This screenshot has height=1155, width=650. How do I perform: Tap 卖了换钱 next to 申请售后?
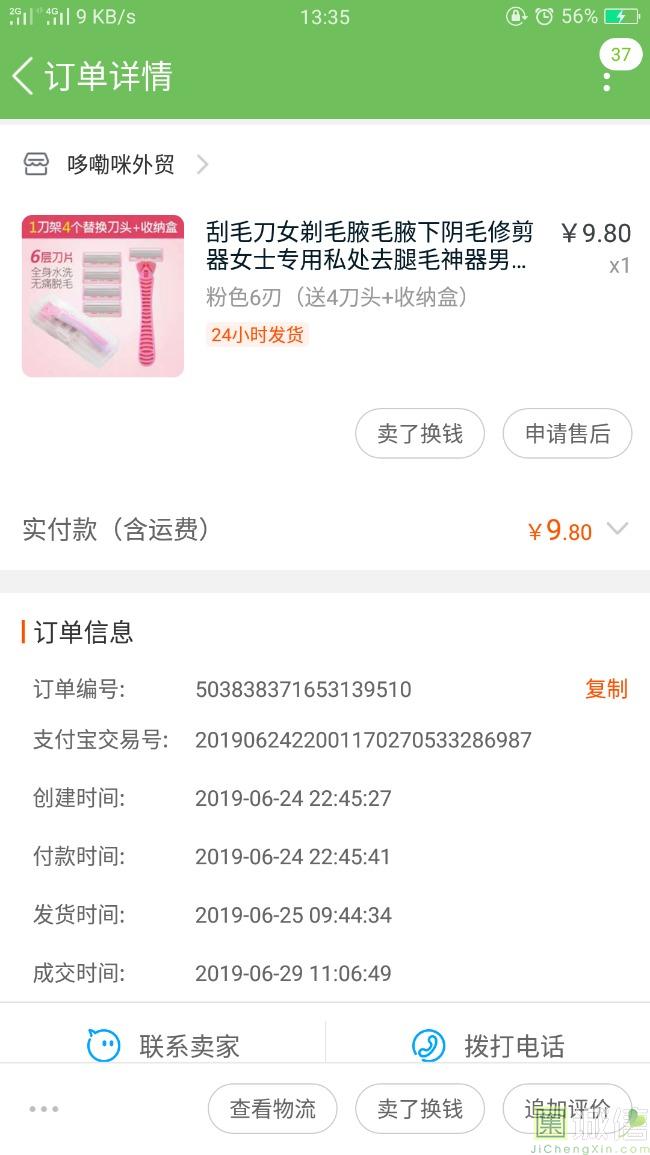(420, 434)
